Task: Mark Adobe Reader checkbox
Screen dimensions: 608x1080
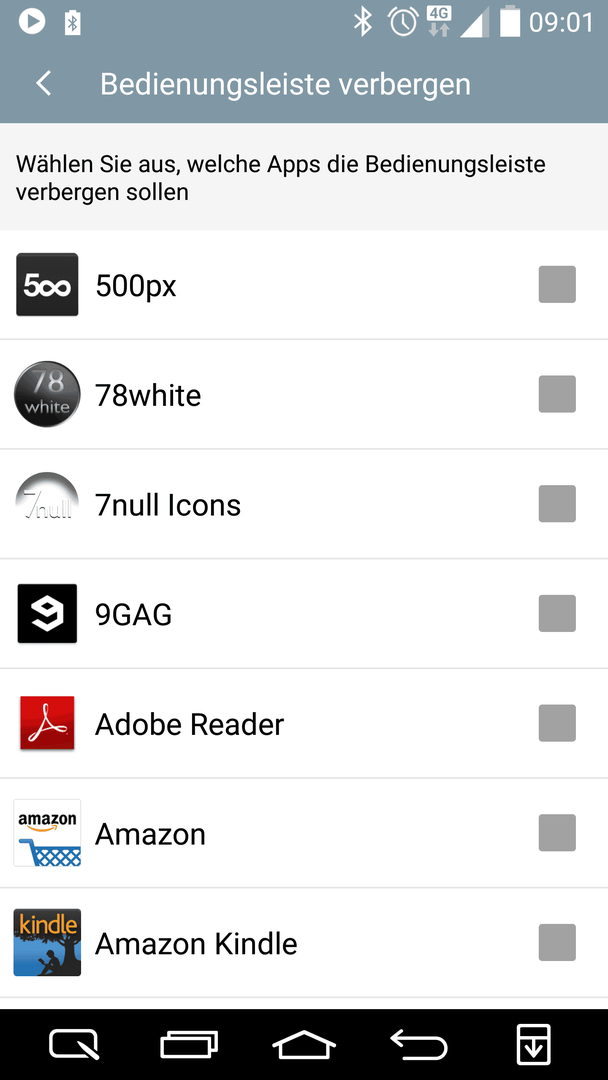Action: (x=557, y=723)
